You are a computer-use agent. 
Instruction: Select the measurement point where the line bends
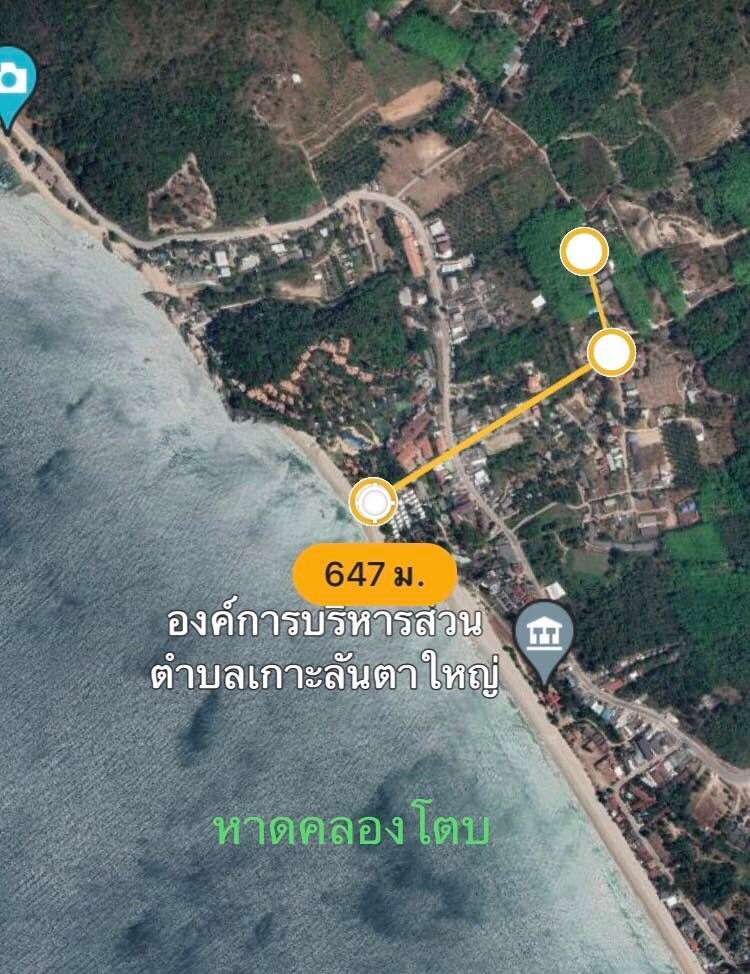610,352
